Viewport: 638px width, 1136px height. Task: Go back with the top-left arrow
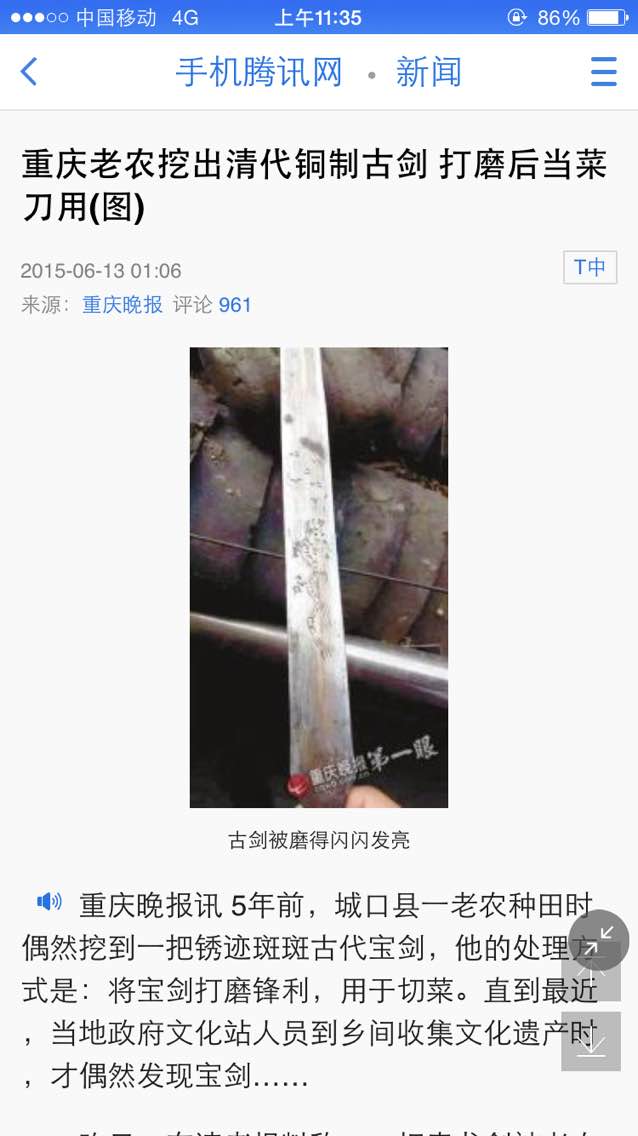(29, 72)
